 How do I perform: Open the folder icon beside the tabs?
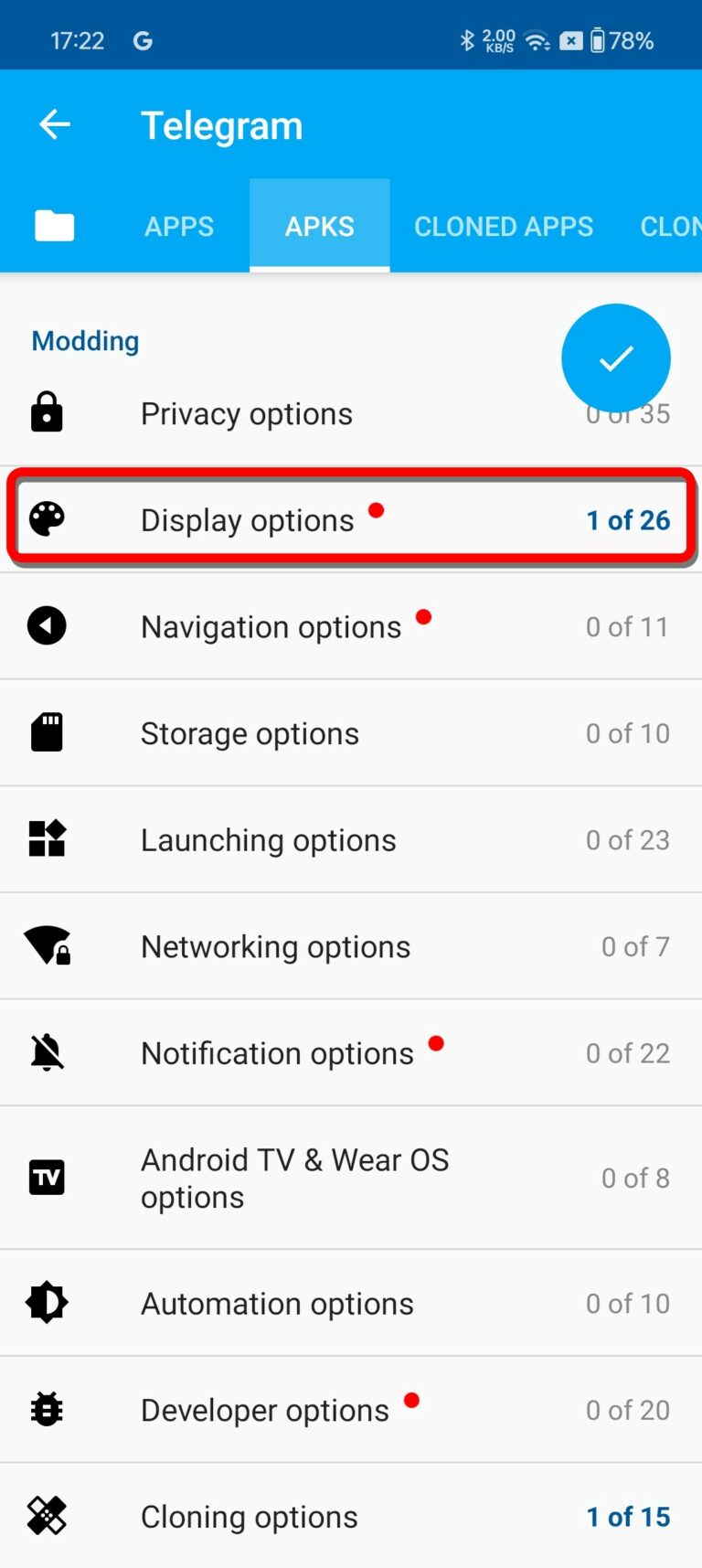[53, 226]
